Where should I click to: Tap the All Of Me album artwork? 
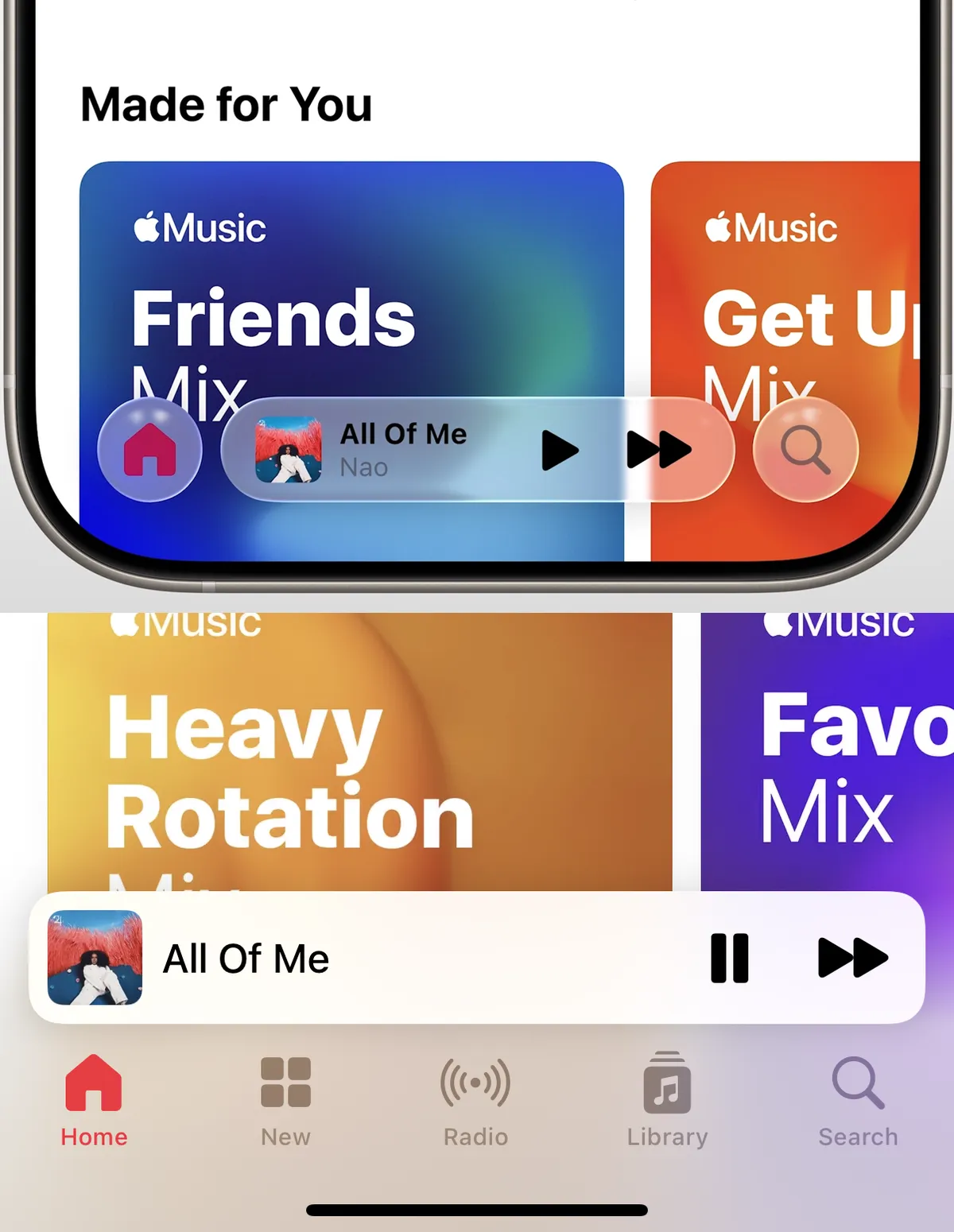coord(93,957)
